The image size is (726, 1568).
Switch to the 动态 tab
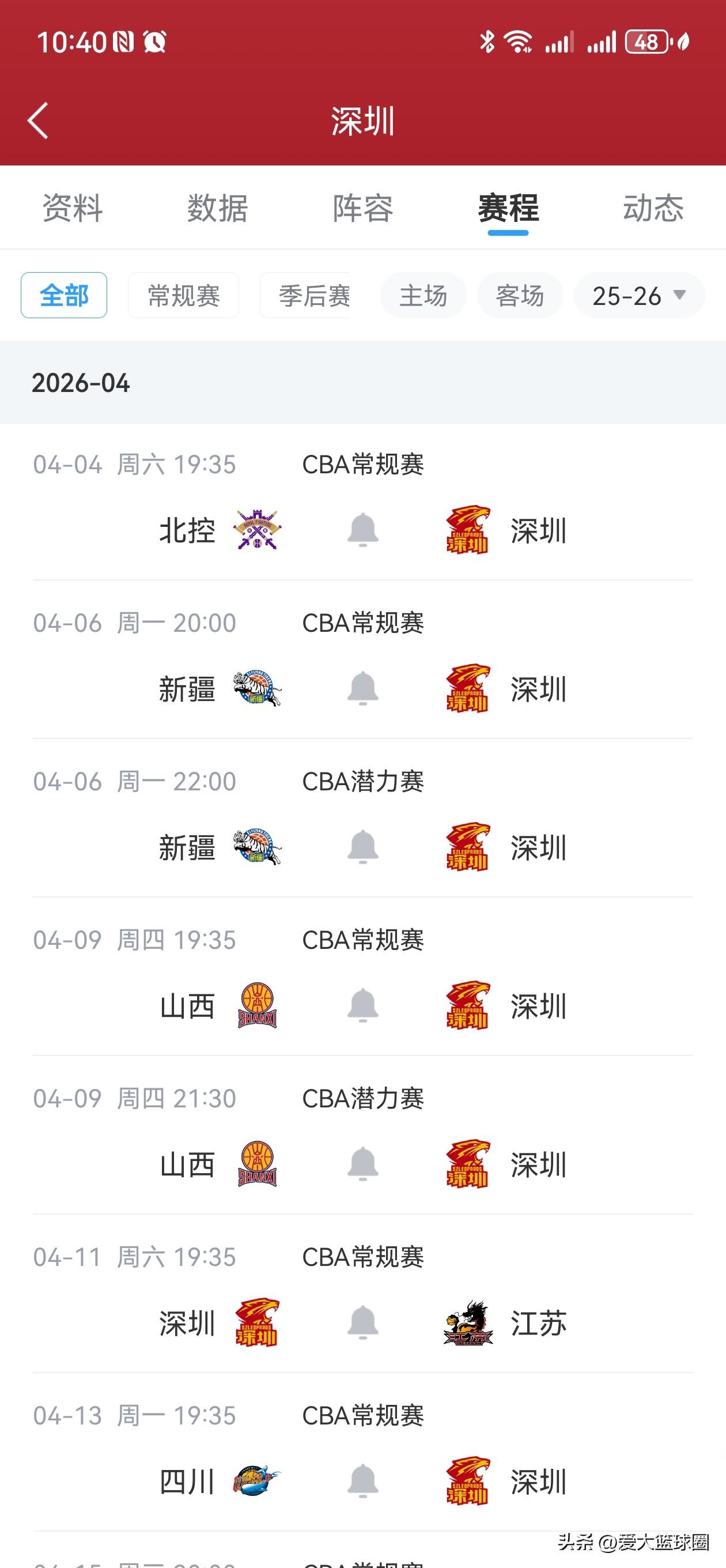(653, 208)
